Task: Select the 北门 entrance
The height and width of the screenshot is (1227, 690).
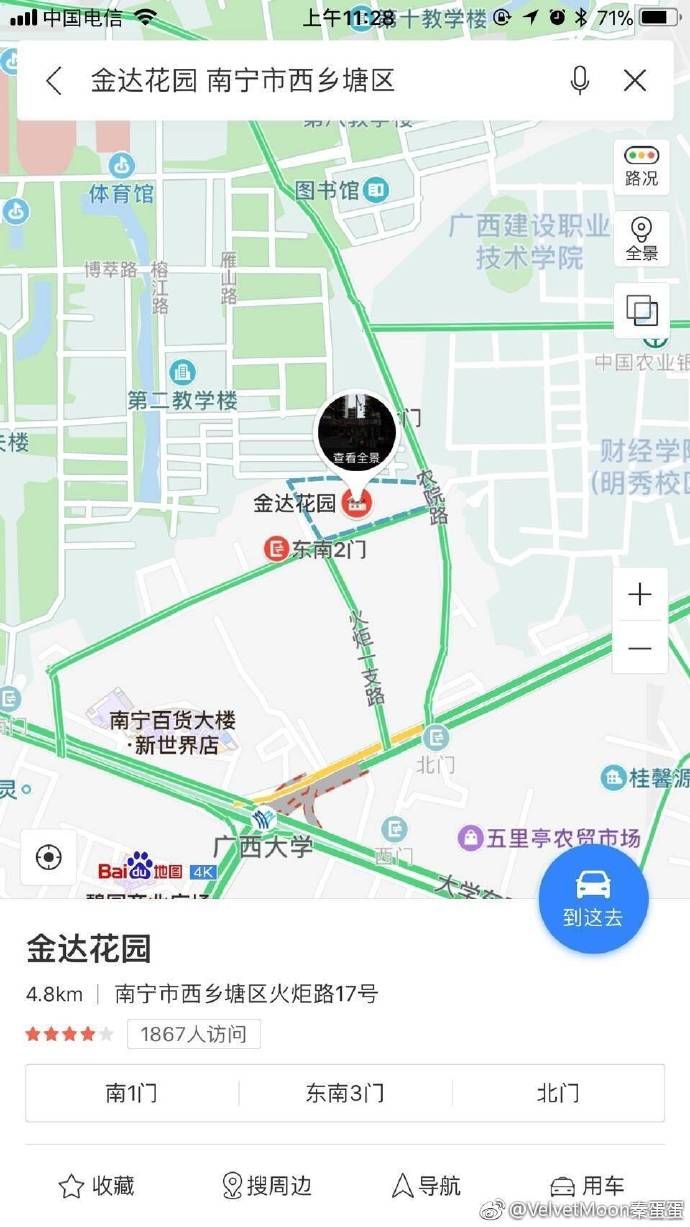Action: [558, 1093]
